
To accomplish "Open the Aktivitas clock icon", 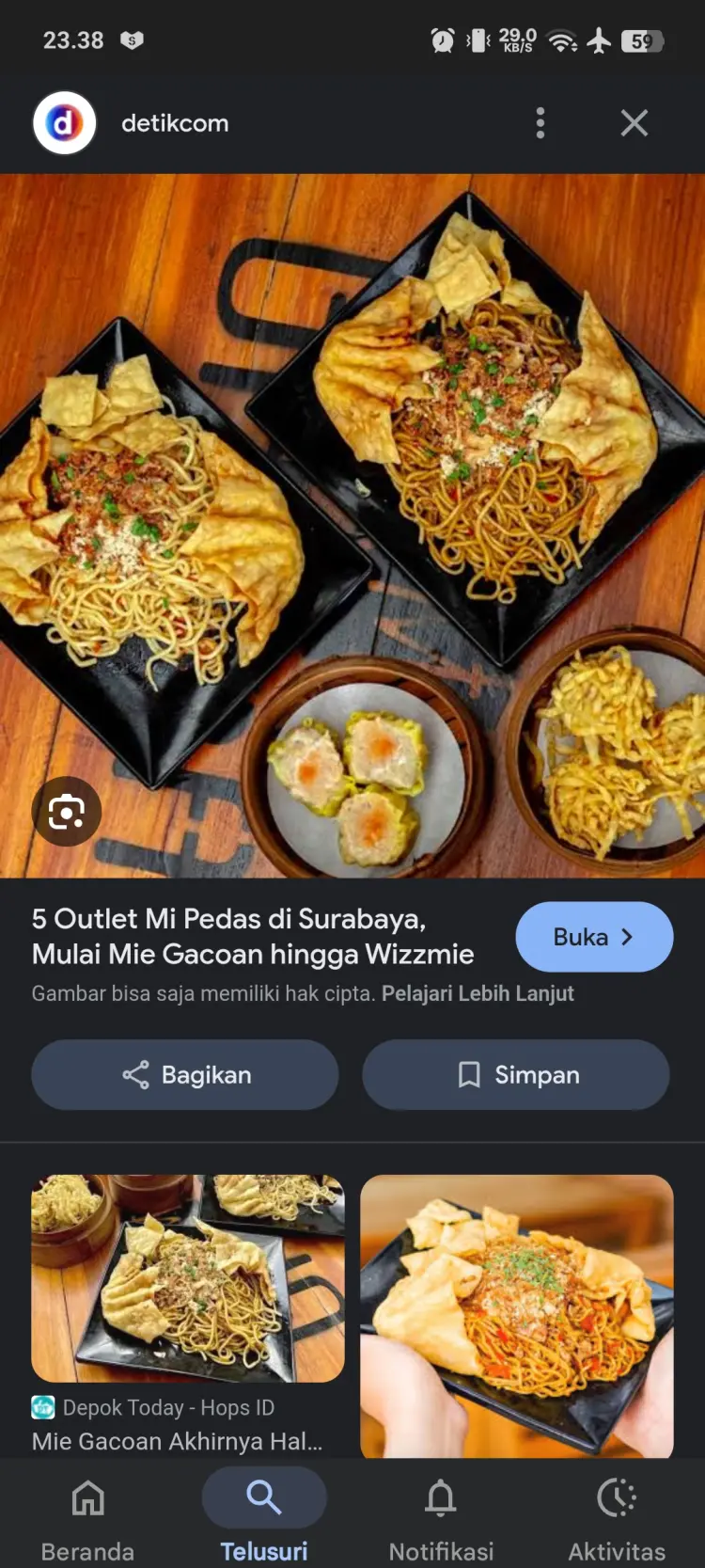I will [617, 1497].
